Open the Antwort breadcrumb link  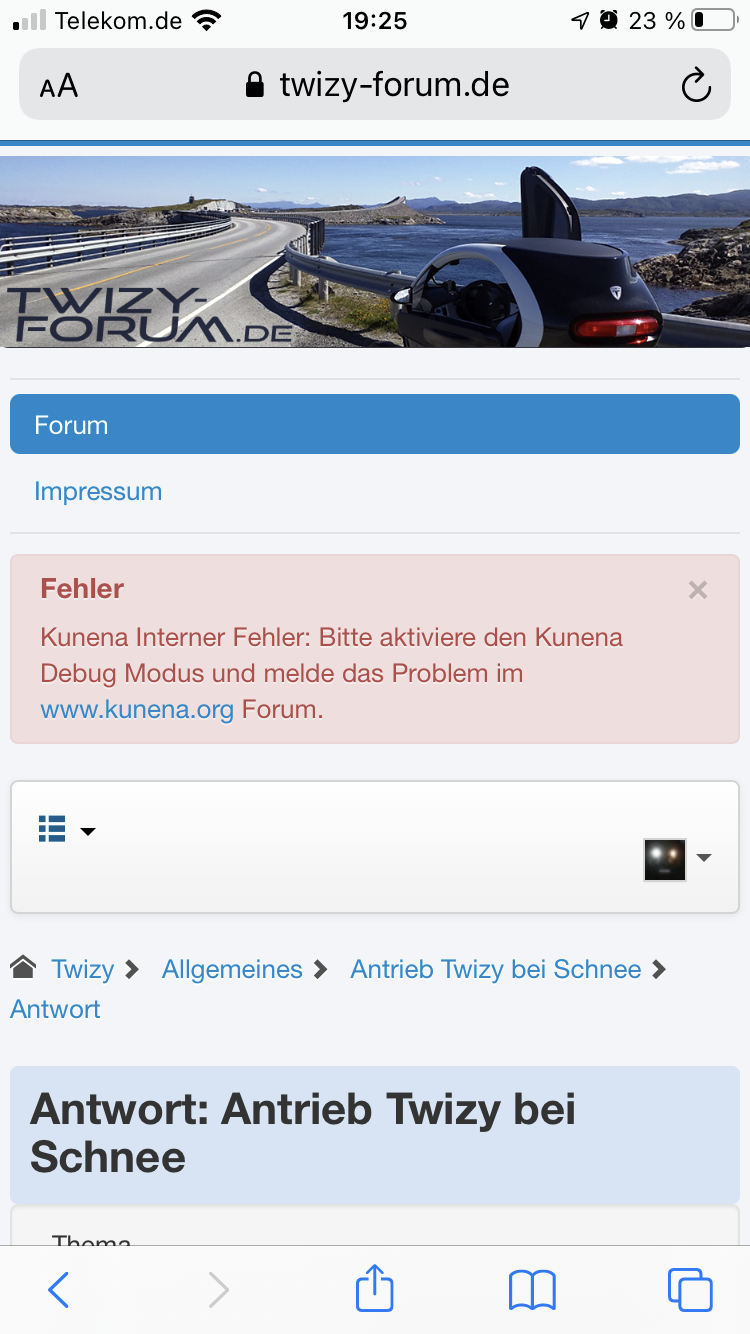56,1009
